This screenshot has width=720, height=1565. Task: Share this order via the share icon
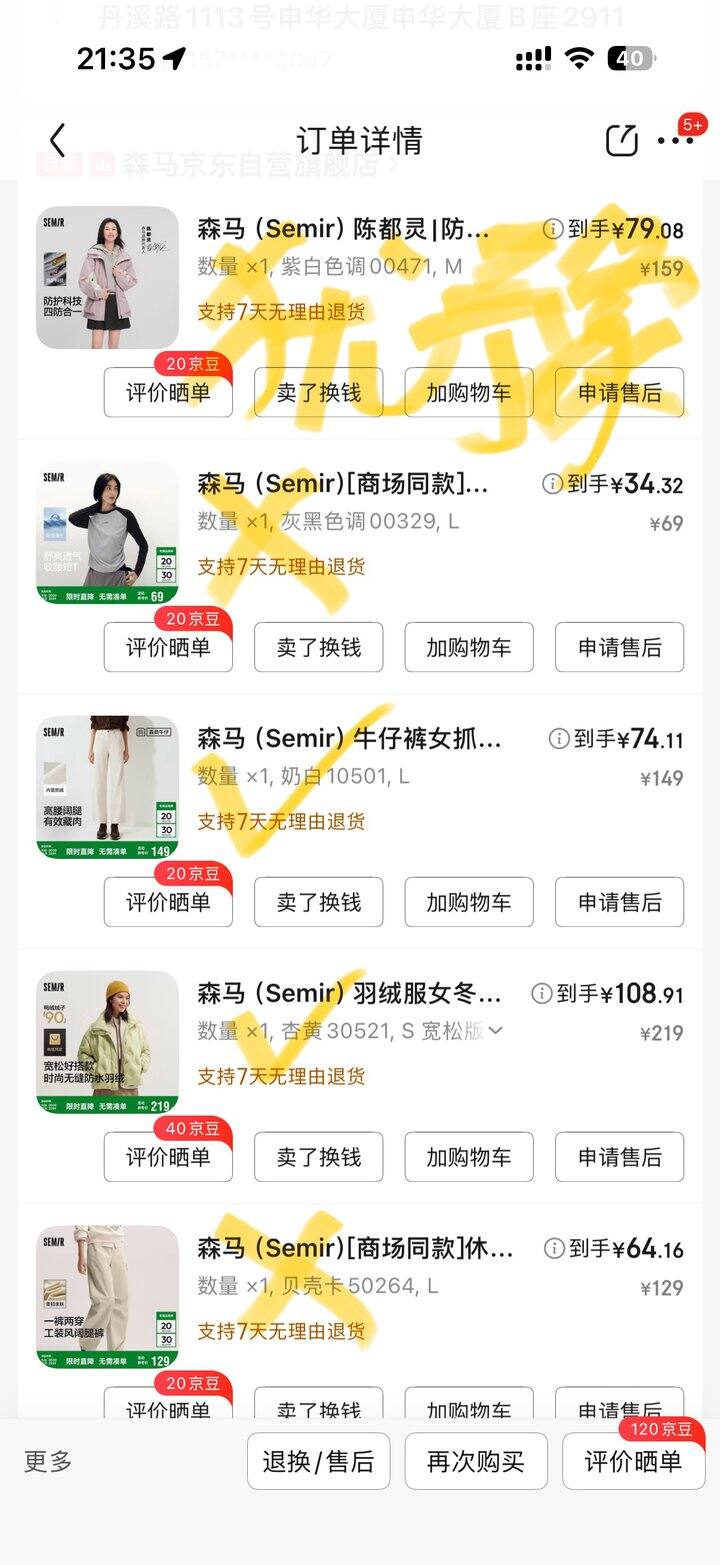621,141
